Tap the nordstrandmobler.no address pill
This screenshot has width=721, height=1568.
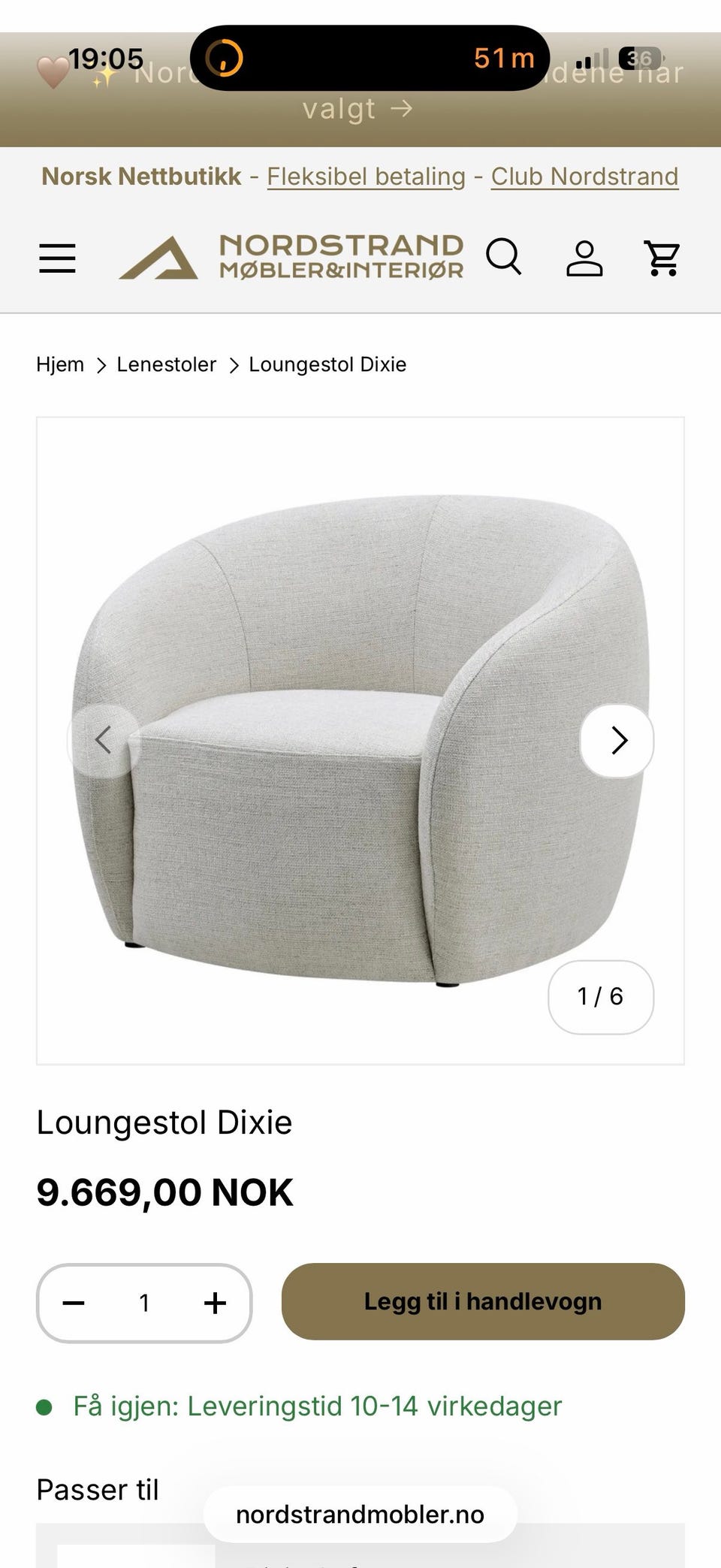360,1514
